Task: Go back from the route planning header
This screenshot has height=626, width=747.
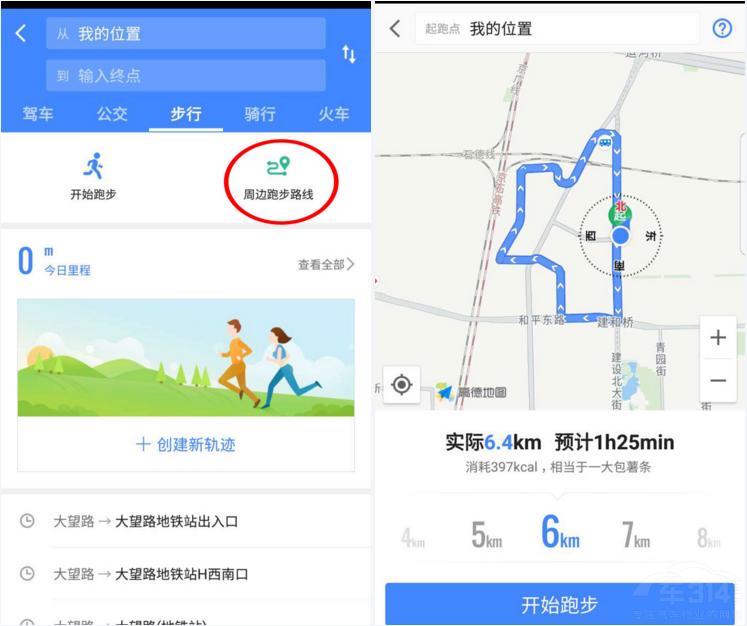Action: pyautogui.click(x=21, y=34)
